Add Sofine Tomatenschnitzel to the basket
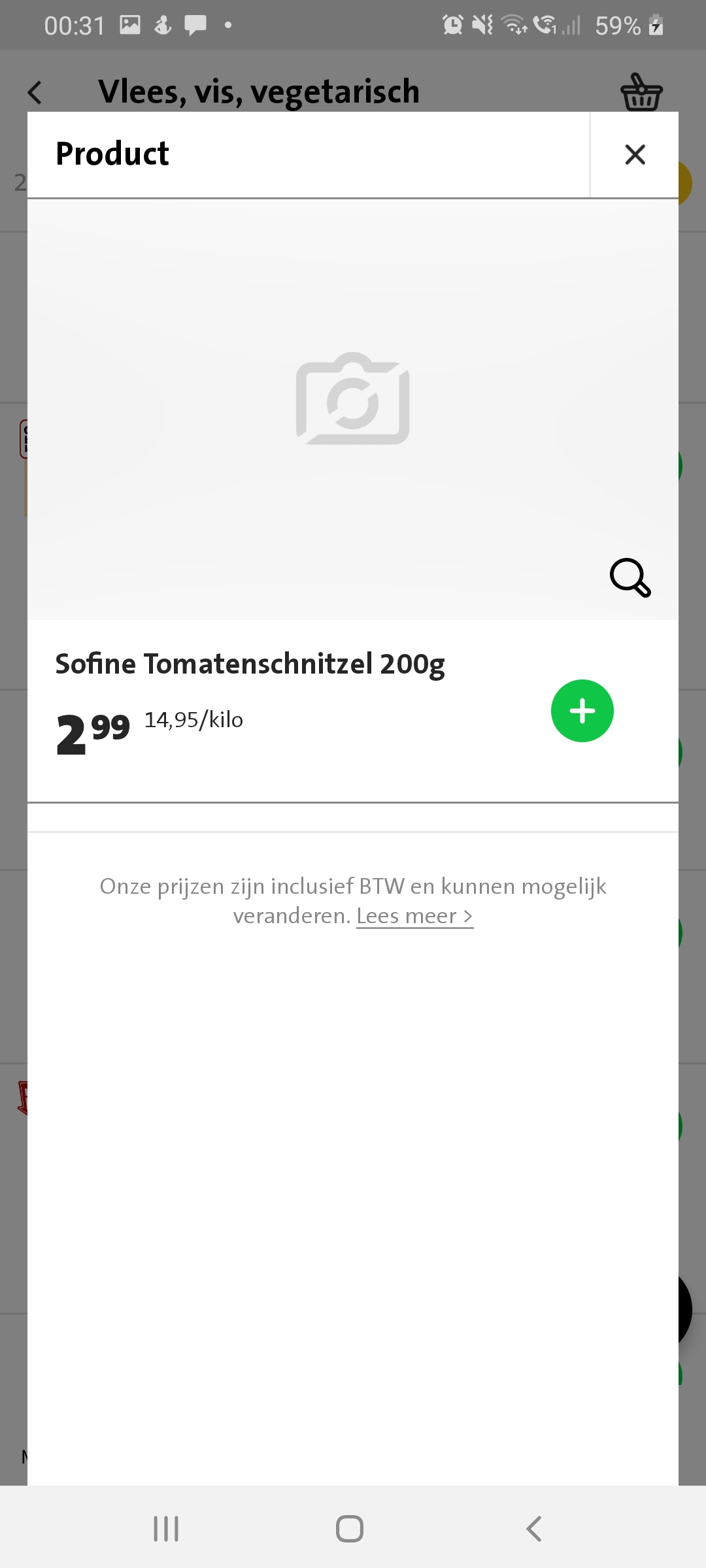This screenshot has width=706, height=1568. [582, 711]
